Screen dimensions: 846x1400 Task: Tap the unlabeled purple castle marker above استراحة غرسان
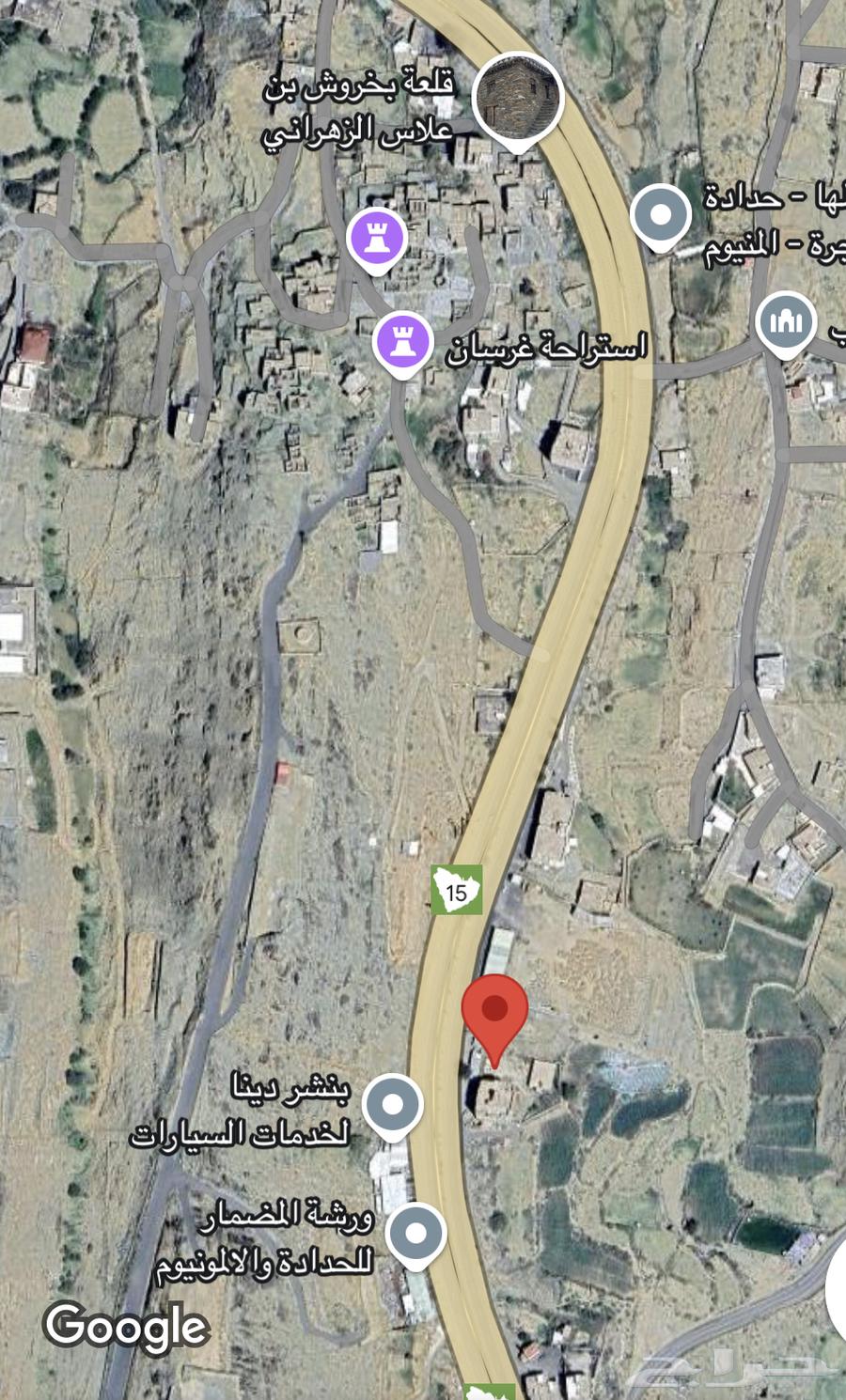pos(377,238)
